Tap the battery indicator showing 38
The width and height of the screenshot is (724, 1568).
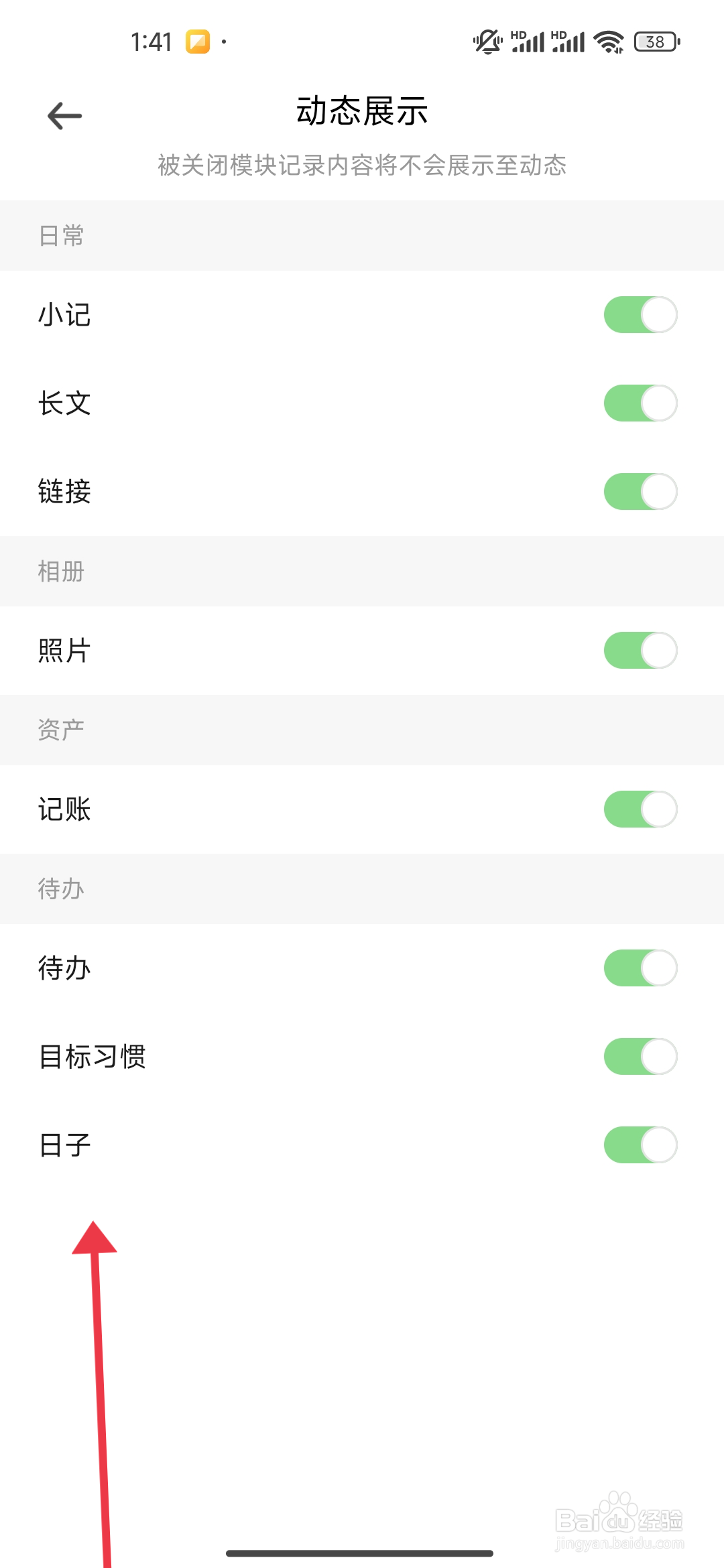[x=654, y=42]
